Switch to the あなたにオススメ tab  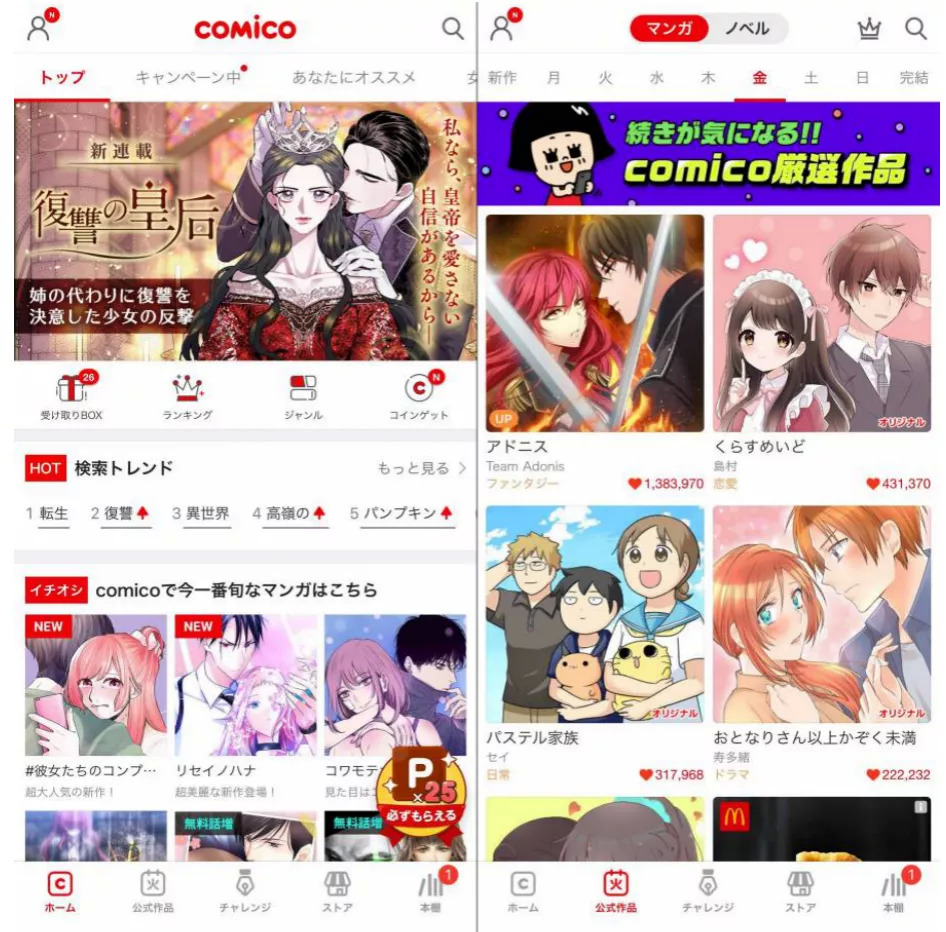(353, 78)
